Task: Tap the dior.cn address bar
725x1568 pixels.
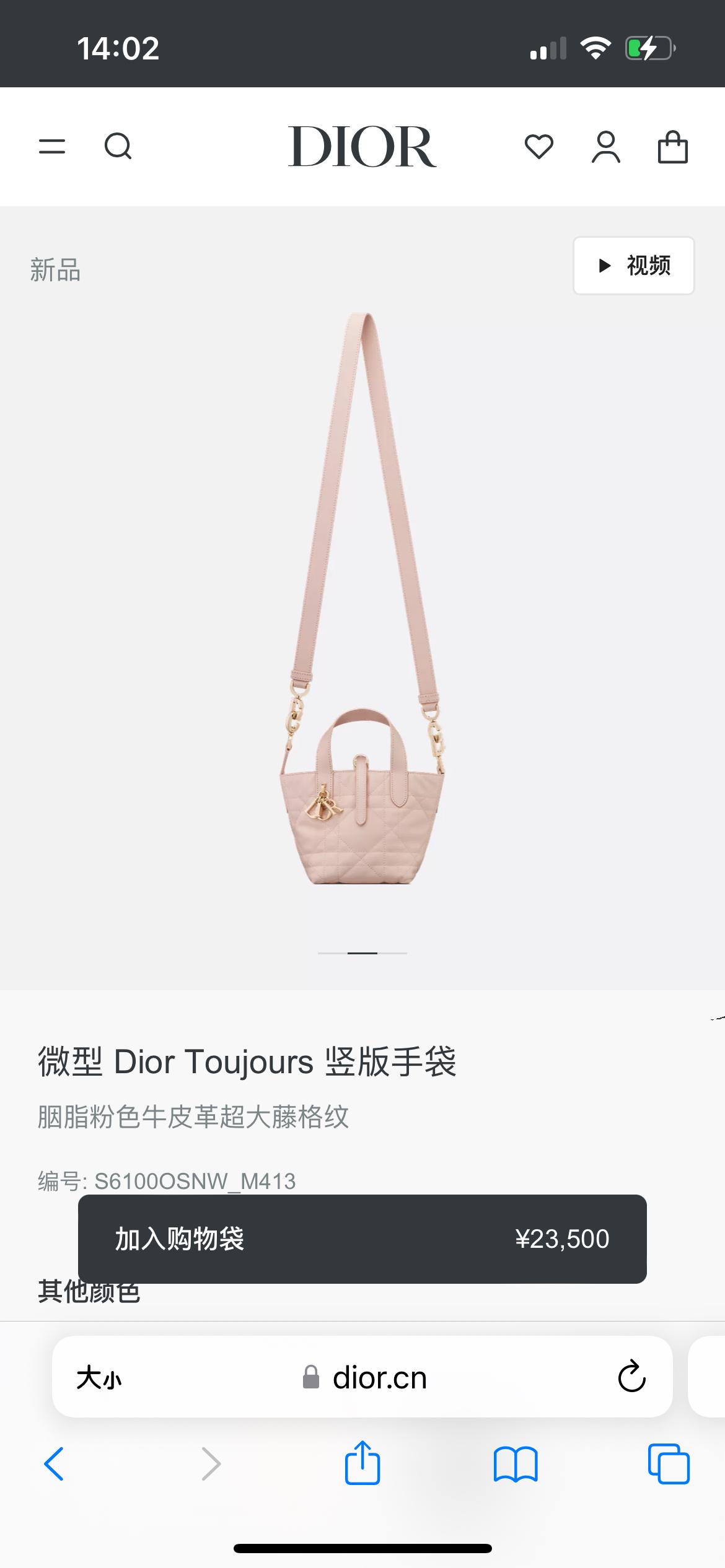Action: (378, 1378)
